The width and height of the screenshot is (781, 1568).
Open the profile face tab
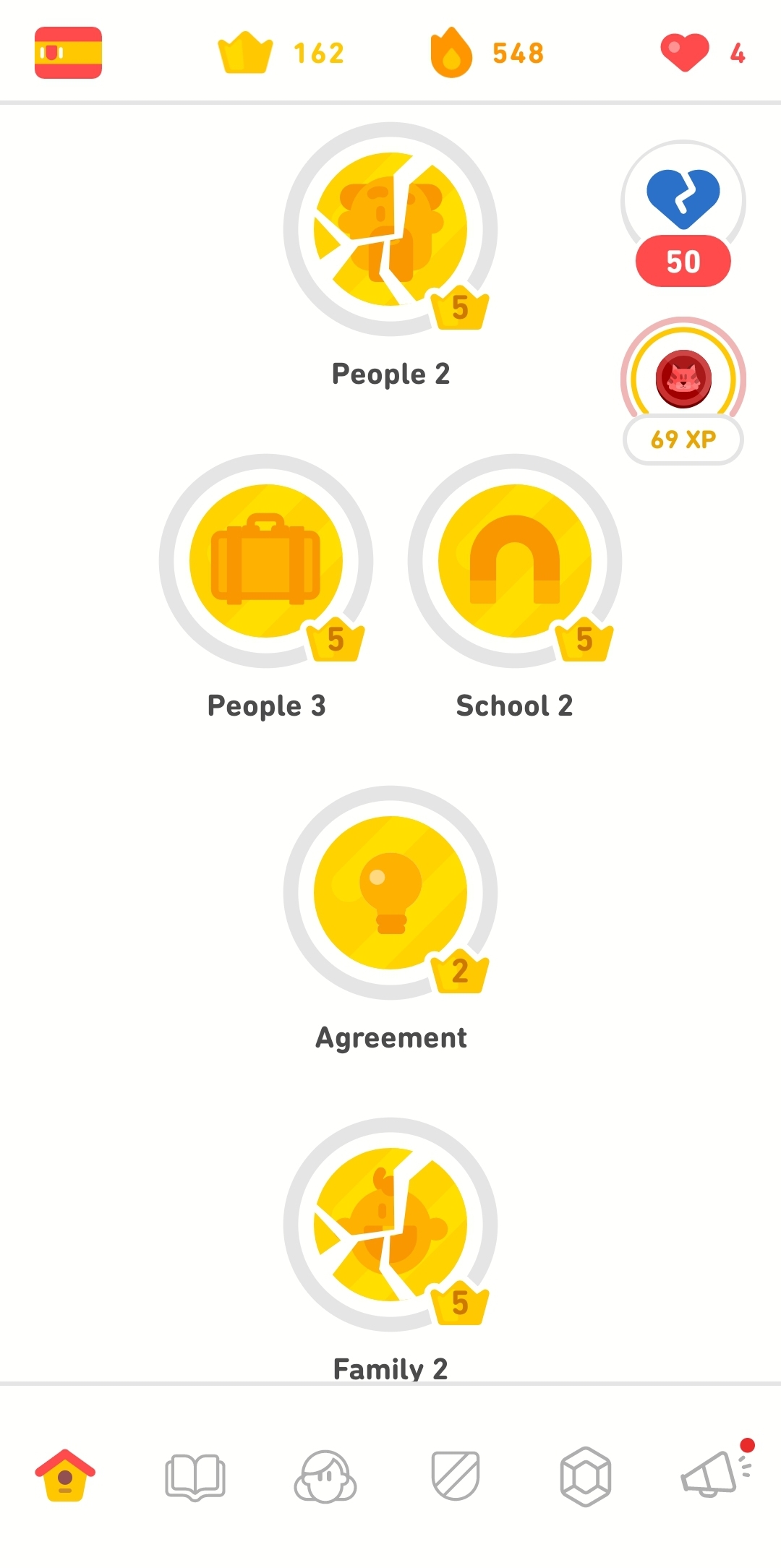tap(325, 1475)
